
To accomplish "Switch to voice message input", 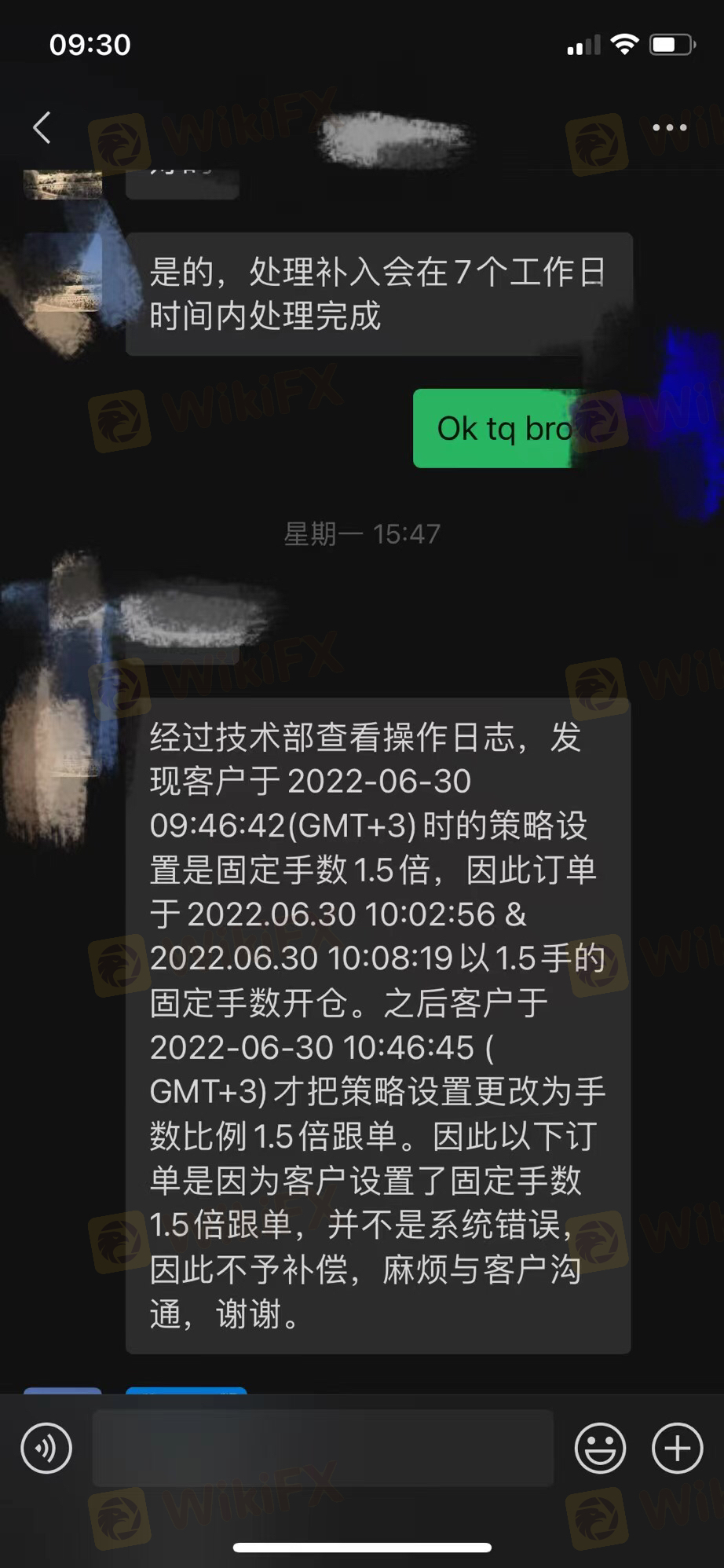I will pyautogui.click(x=46, y=1448).
